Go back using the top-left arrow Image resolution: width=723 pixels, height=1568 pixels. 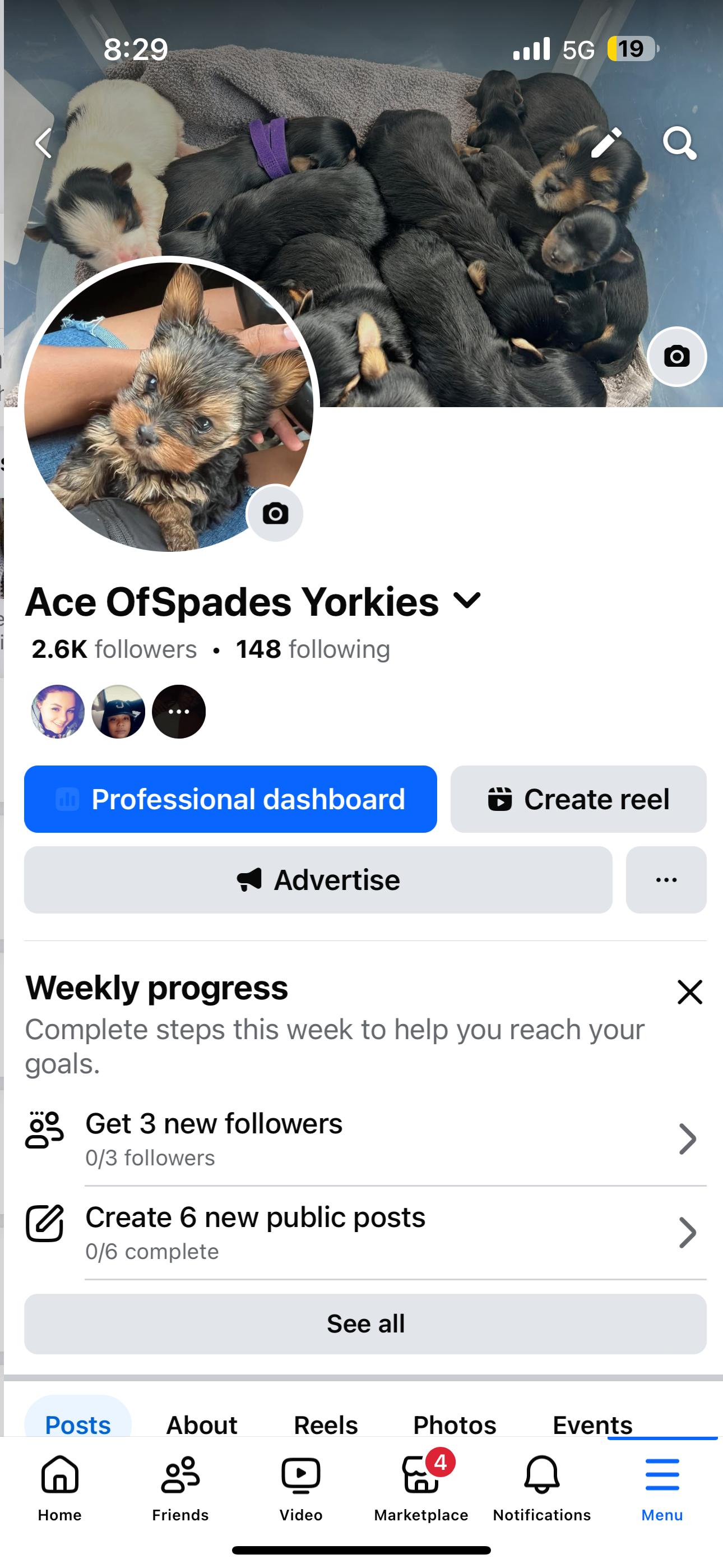(43, 144)
